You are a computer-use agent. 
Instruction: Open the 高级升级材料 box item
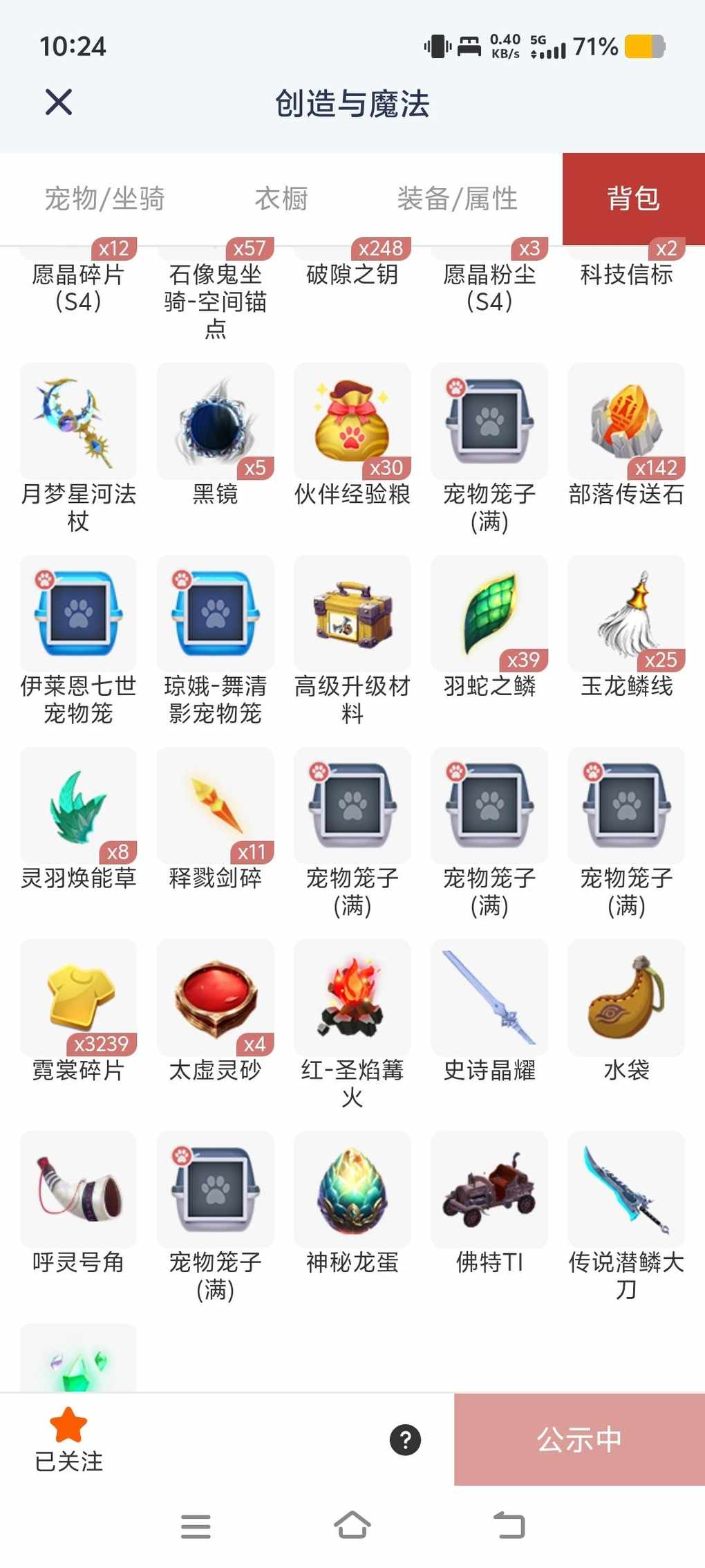352,614
